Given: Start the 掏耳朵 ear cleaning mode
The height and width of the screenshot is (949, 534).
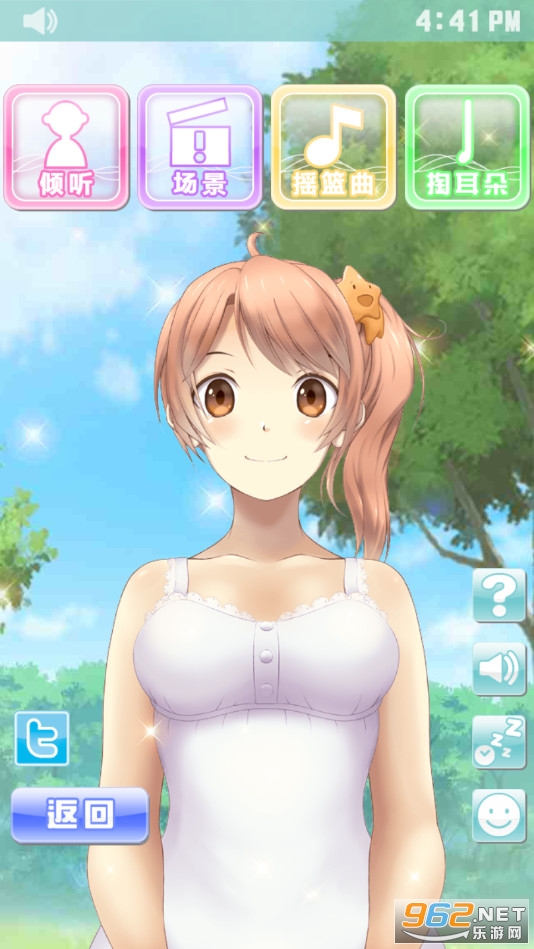Looking at the screenshot, I should point(467,147).
